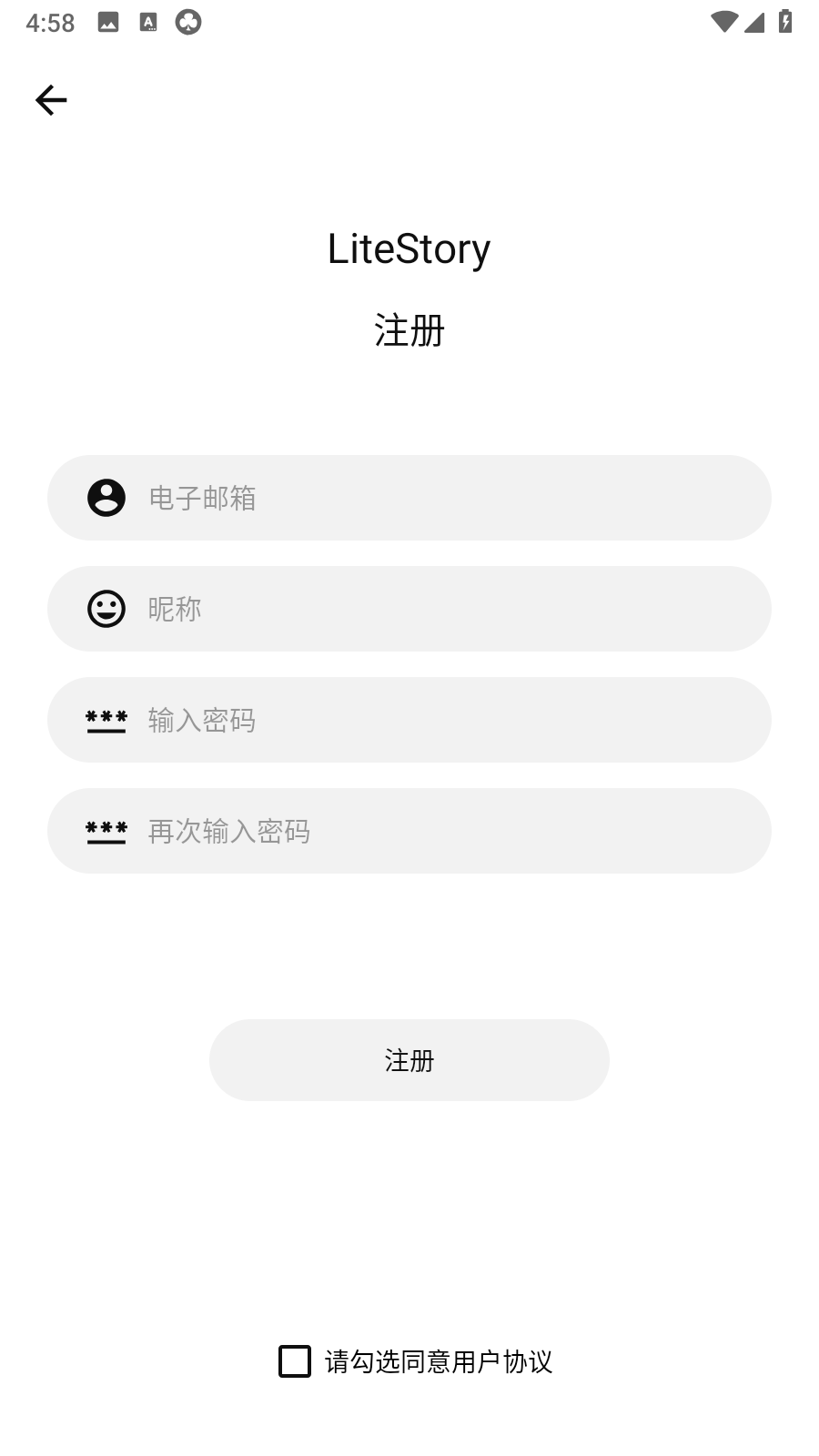
Task: Click the leftmost notification icon after the clock
Action: (x=108, y=21)
